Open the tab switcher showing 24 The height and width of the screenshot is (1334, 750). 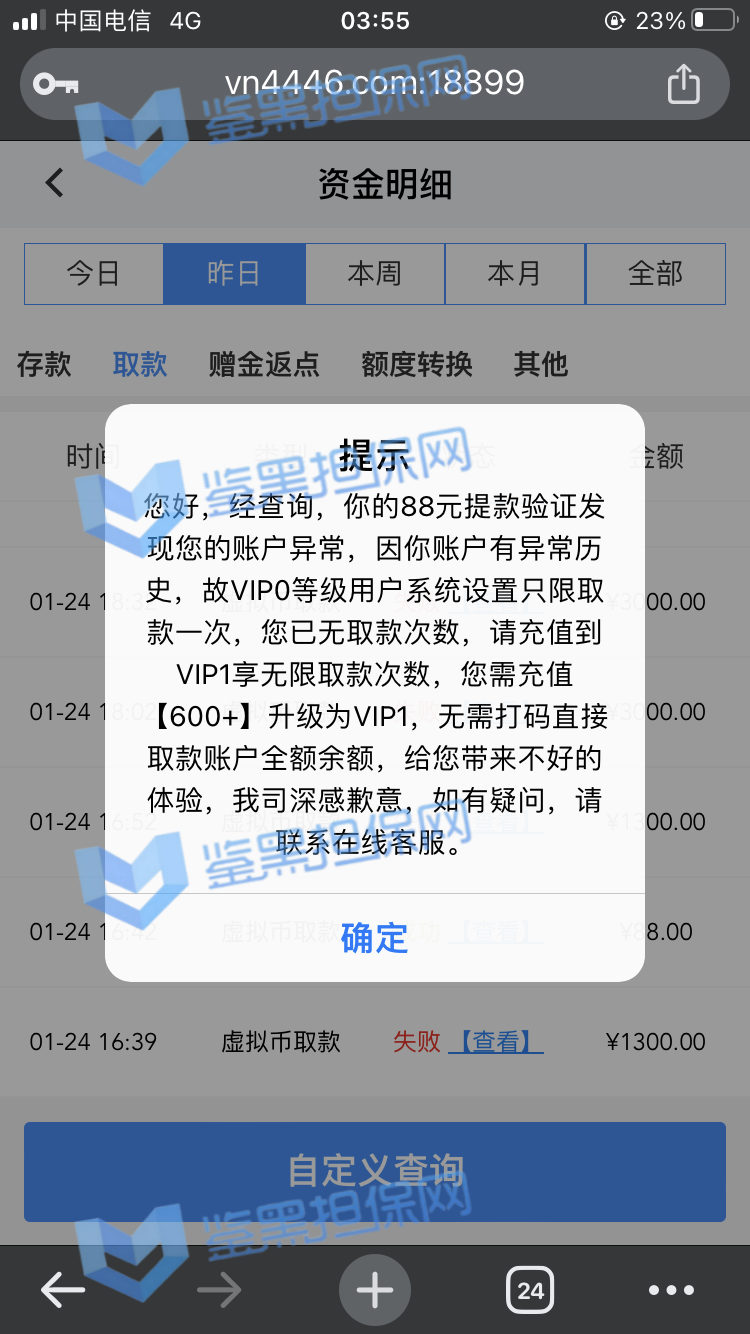(530, 1291)
